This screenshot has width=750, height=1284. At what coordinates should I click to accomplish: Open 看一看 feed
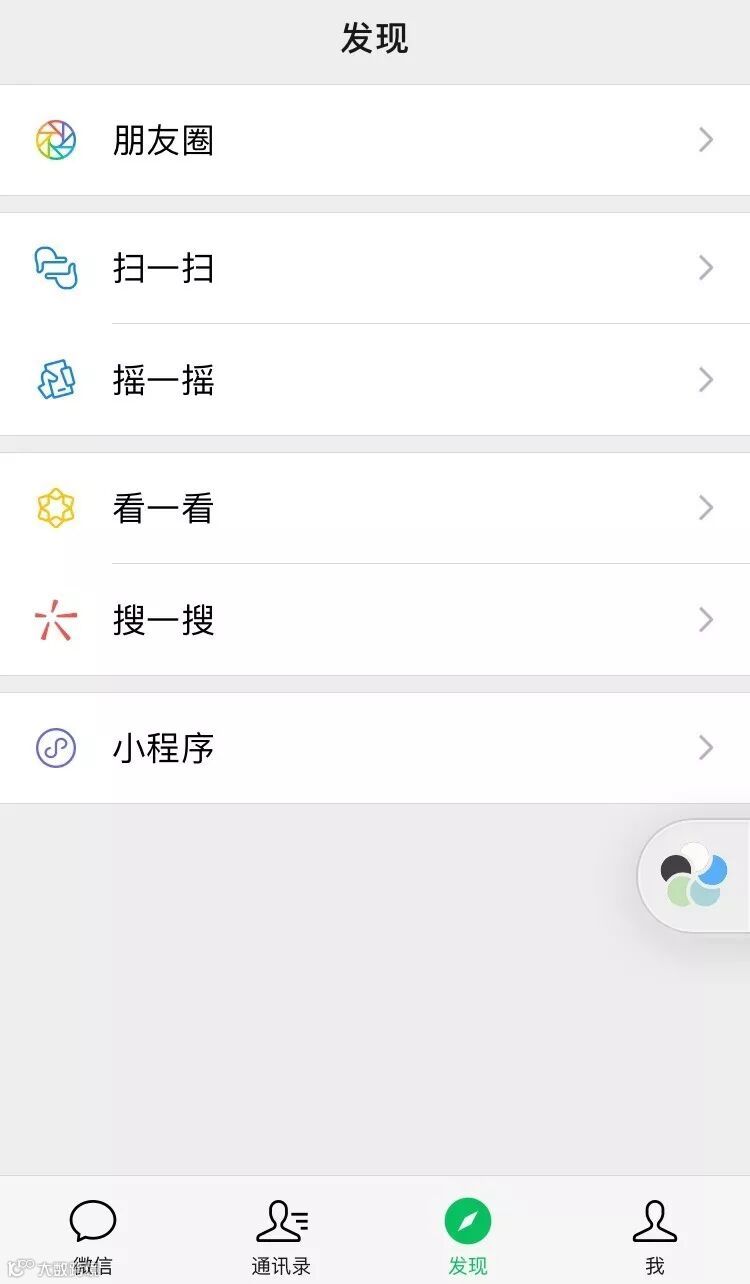375,508
